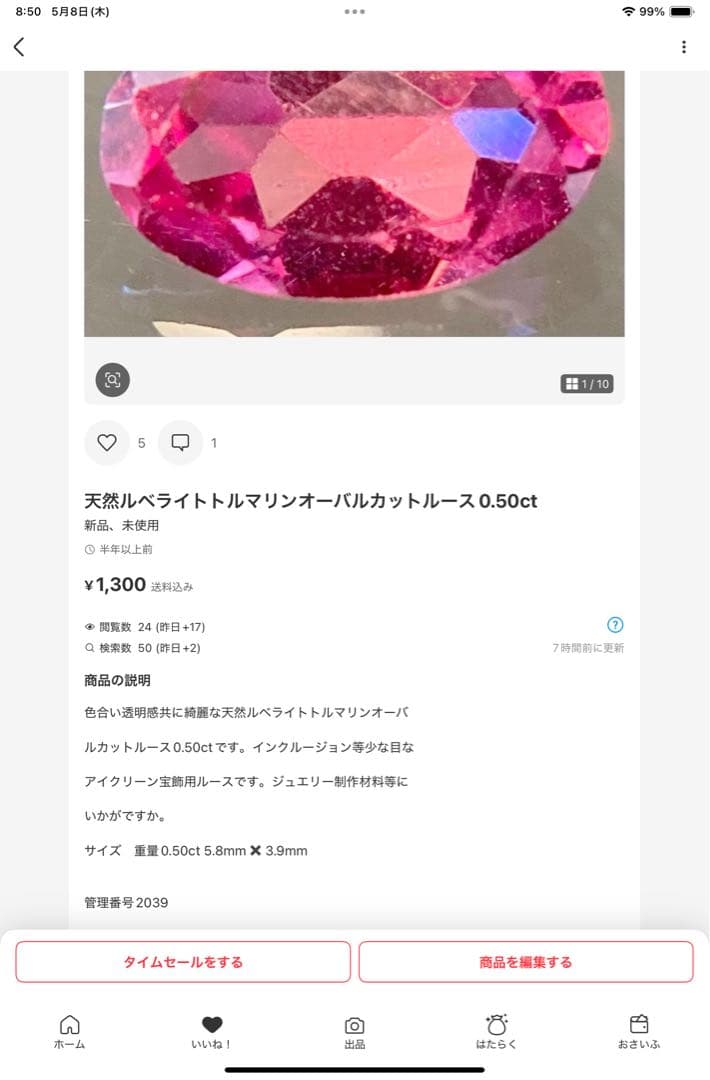Start a time sale with タイムセールをする
710x1080 pixels.
(x=183, y=962)
